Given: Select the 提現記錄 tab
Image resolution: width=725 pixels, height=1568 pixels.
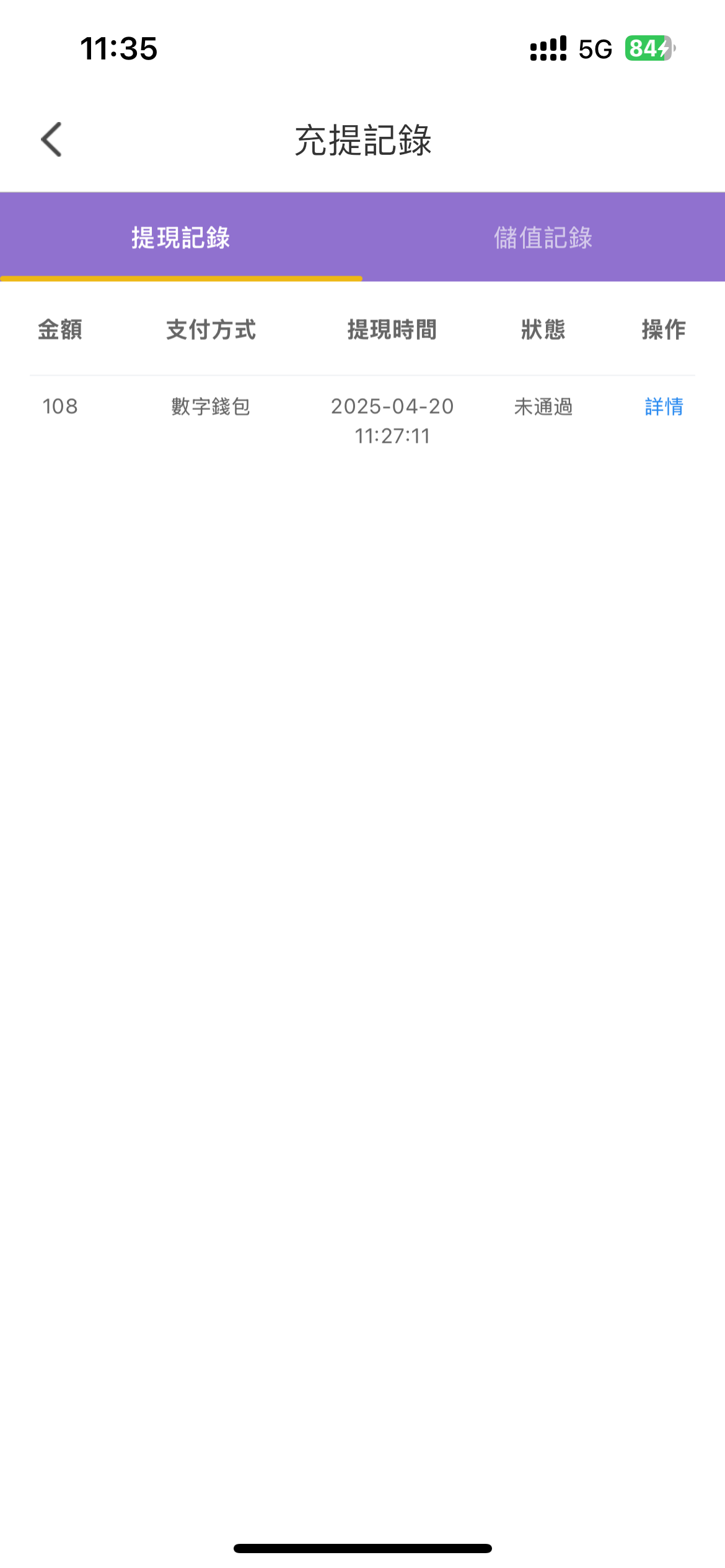Looking at the screenshot, I should [180, 238].
